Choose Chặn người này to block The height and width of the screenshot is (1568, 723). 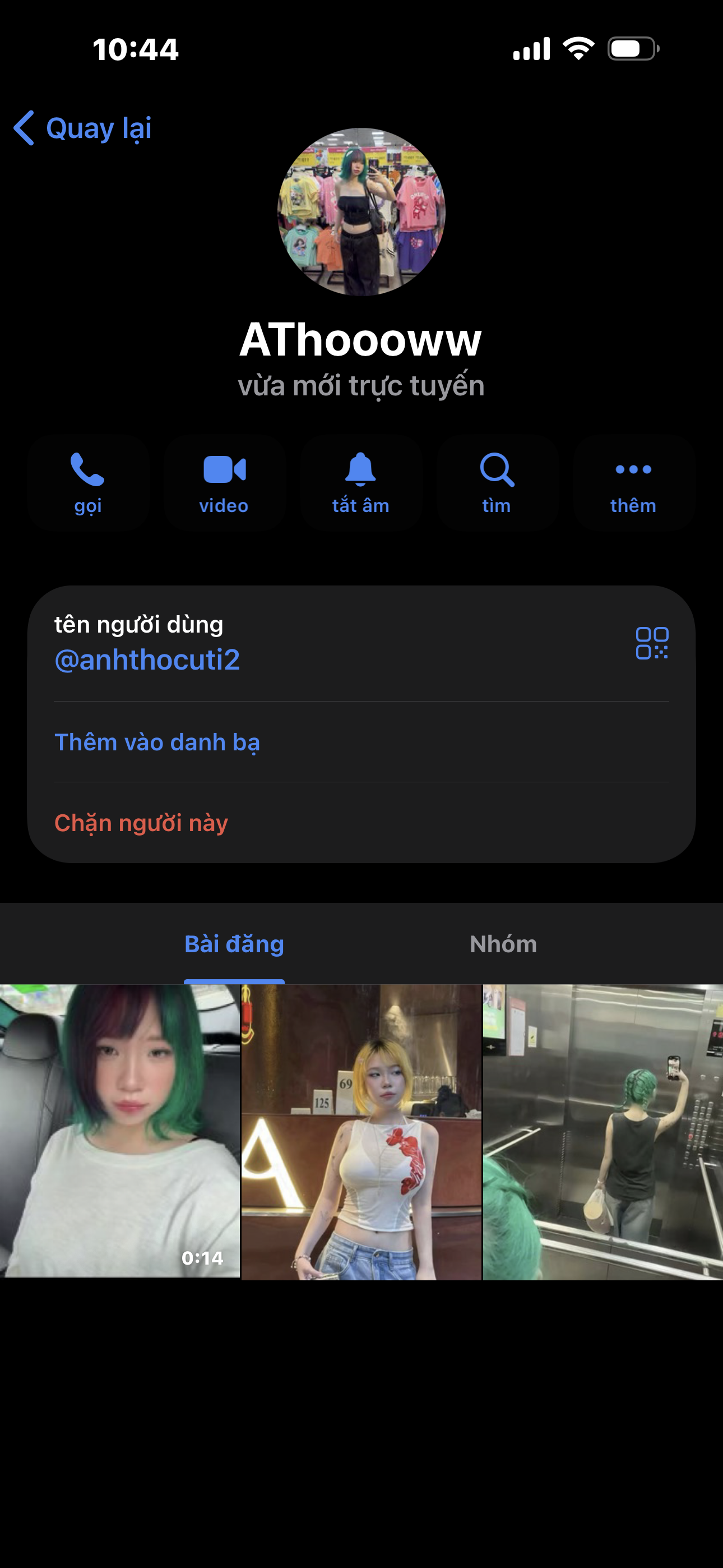141,823
